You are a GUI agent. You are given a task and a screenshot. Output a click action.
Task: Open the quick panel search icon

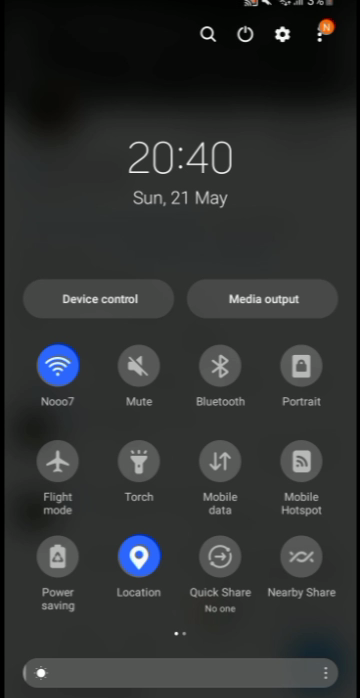click(208, 34)
